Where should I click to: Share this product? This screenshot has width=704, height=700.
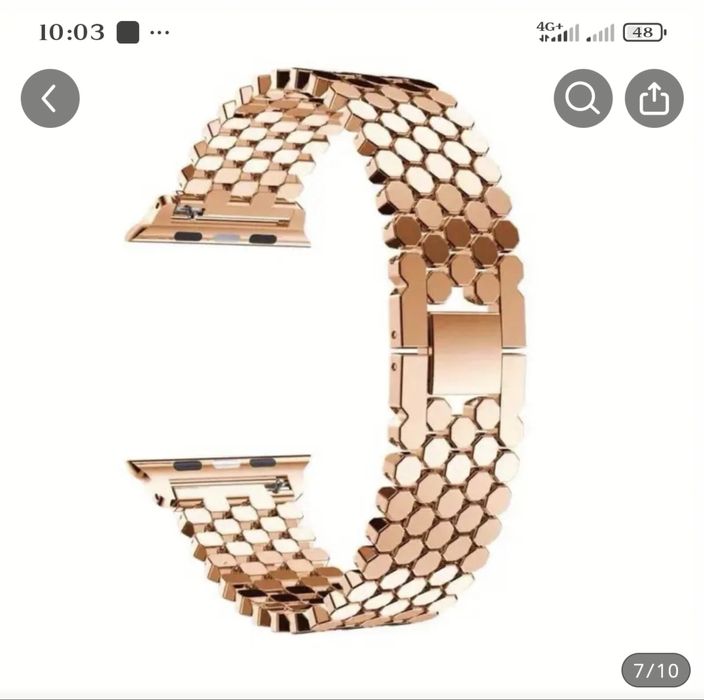tap(654, 98)
